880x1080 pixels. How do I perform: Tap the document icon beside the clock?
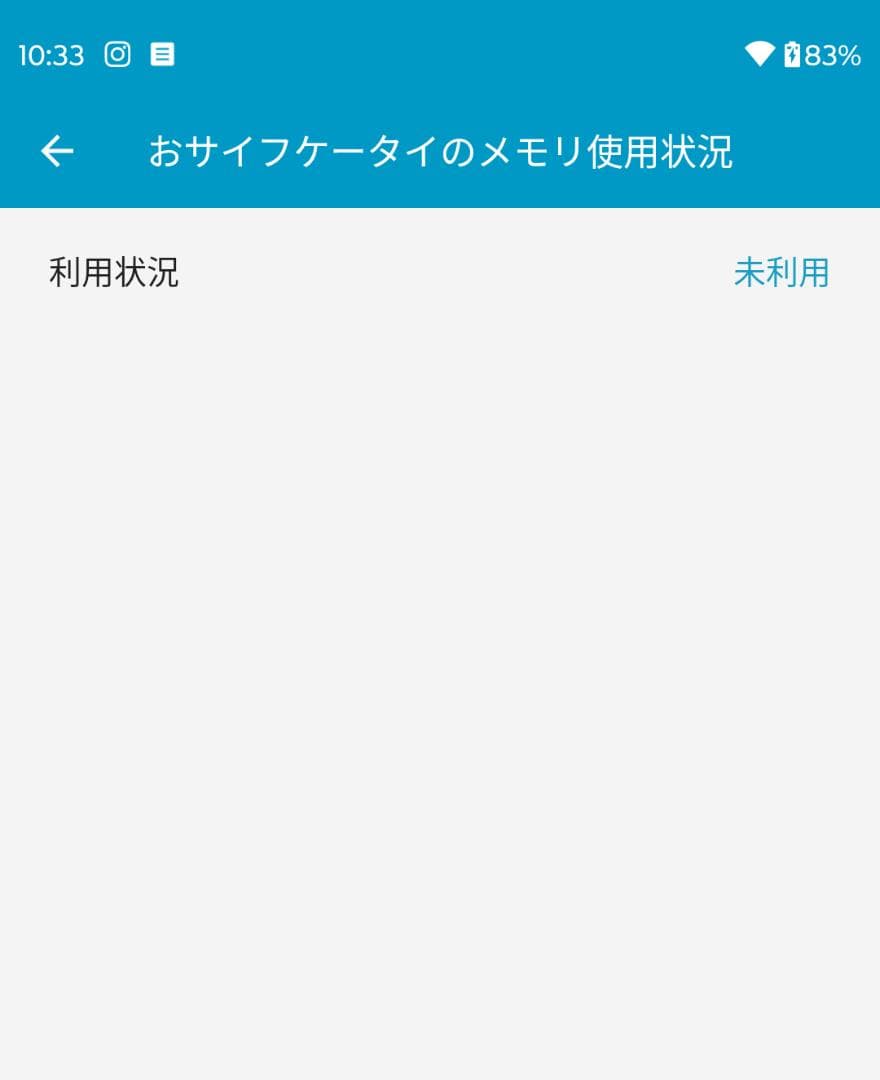pos(162,55)
